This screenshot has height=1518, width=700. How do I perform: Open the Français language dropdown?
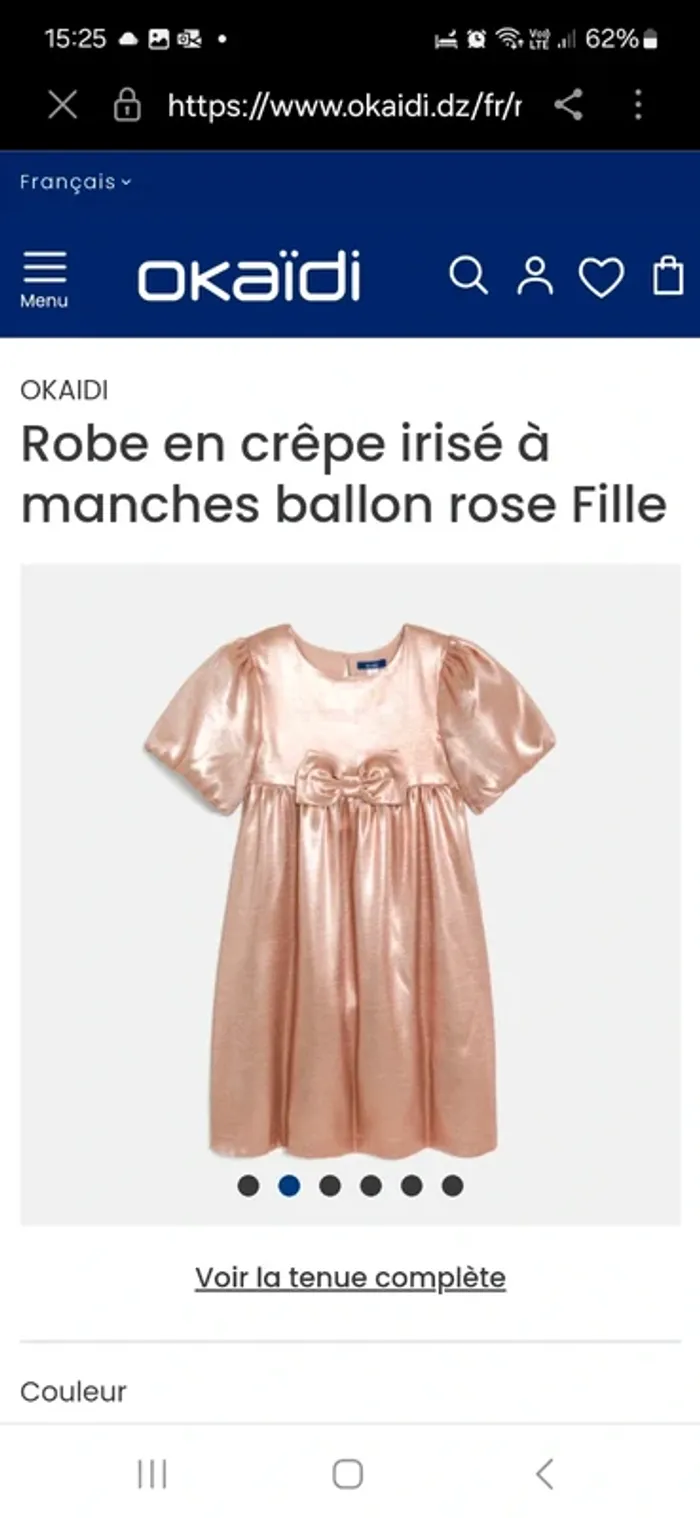pos(75,182)
